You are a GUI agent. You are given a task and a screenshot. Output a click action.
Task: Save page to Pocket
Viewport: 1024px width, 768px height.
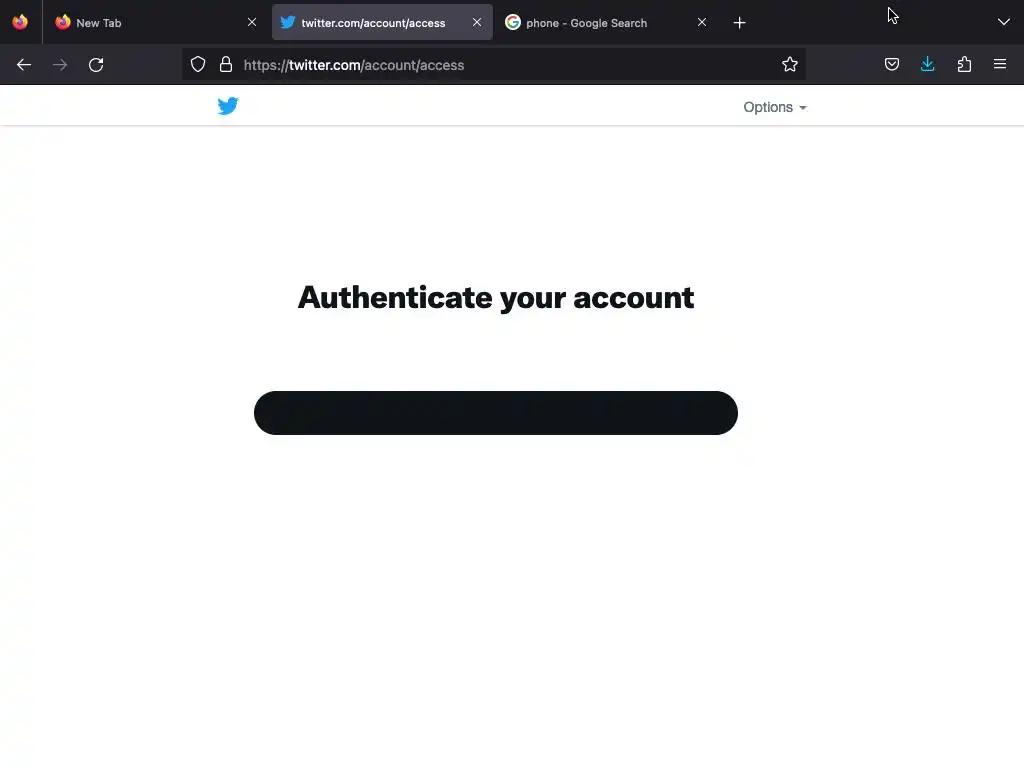pyautogui.click(x=892, y=64)
